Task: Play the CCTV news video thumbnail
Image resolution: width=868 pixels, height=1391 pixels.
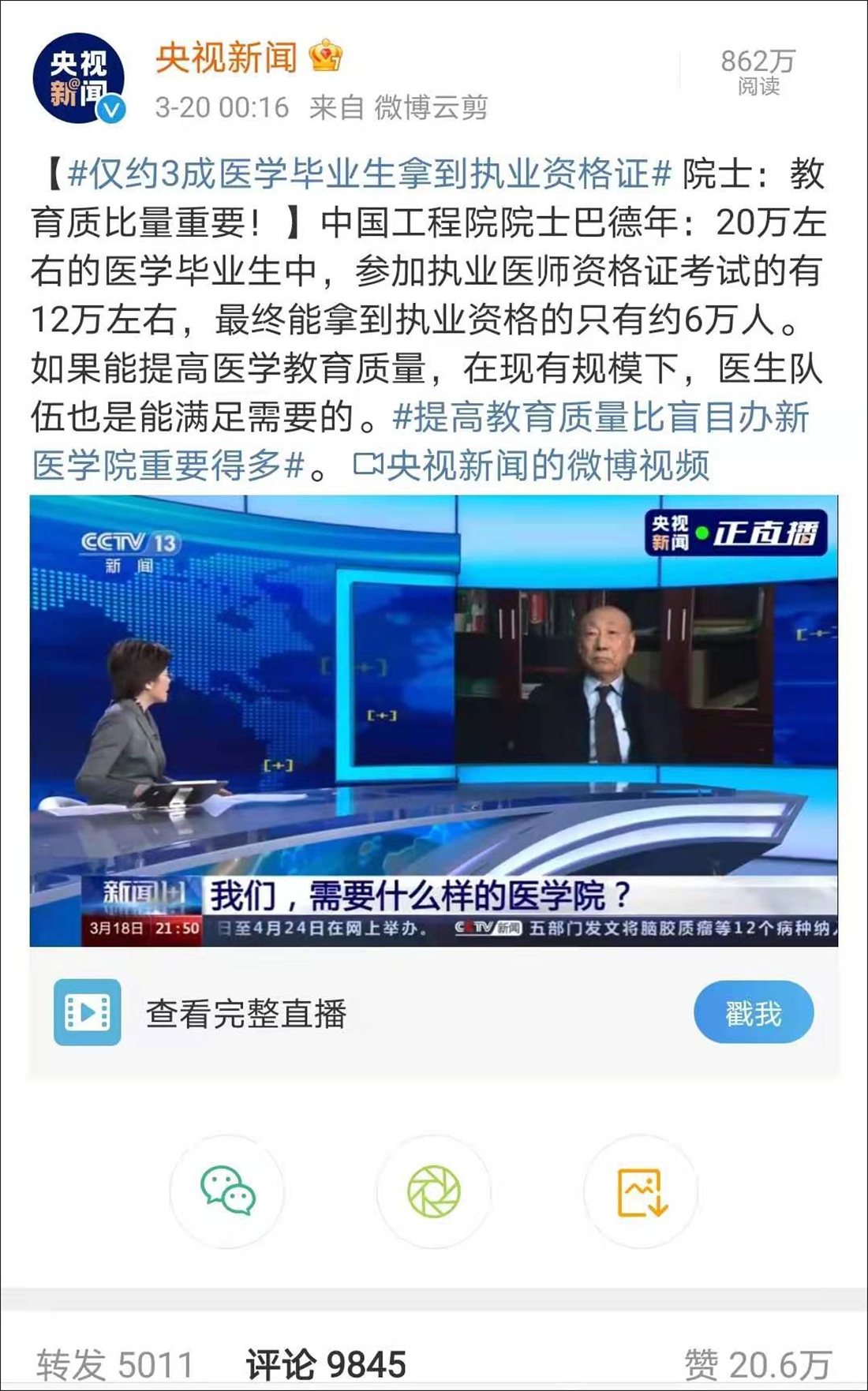Action: [433, 720]
